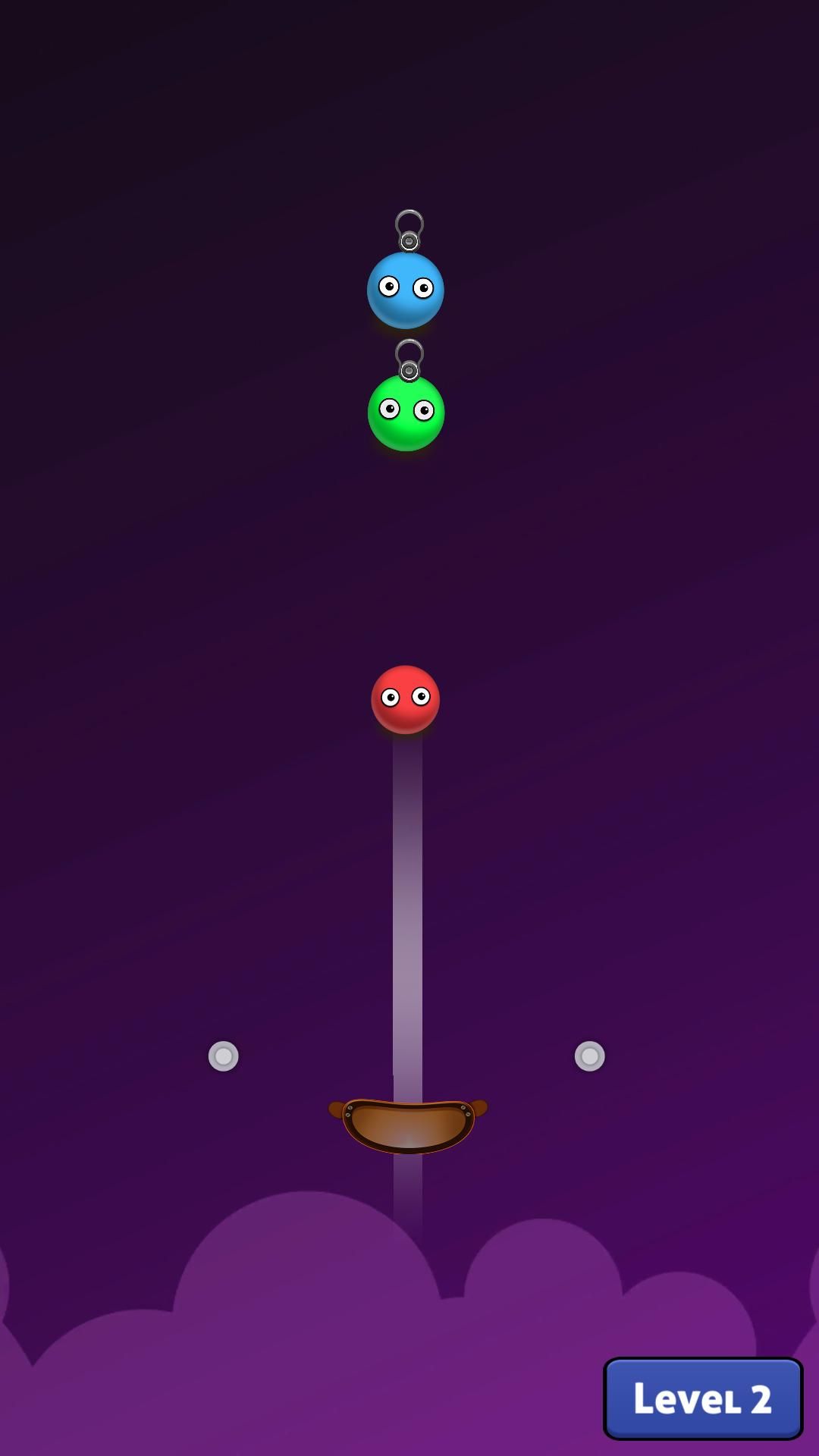Screen dimensions: 819x1456
Task: Tap the slingshot pouch
Action: pyautogui.click(x=408, y=1125)
